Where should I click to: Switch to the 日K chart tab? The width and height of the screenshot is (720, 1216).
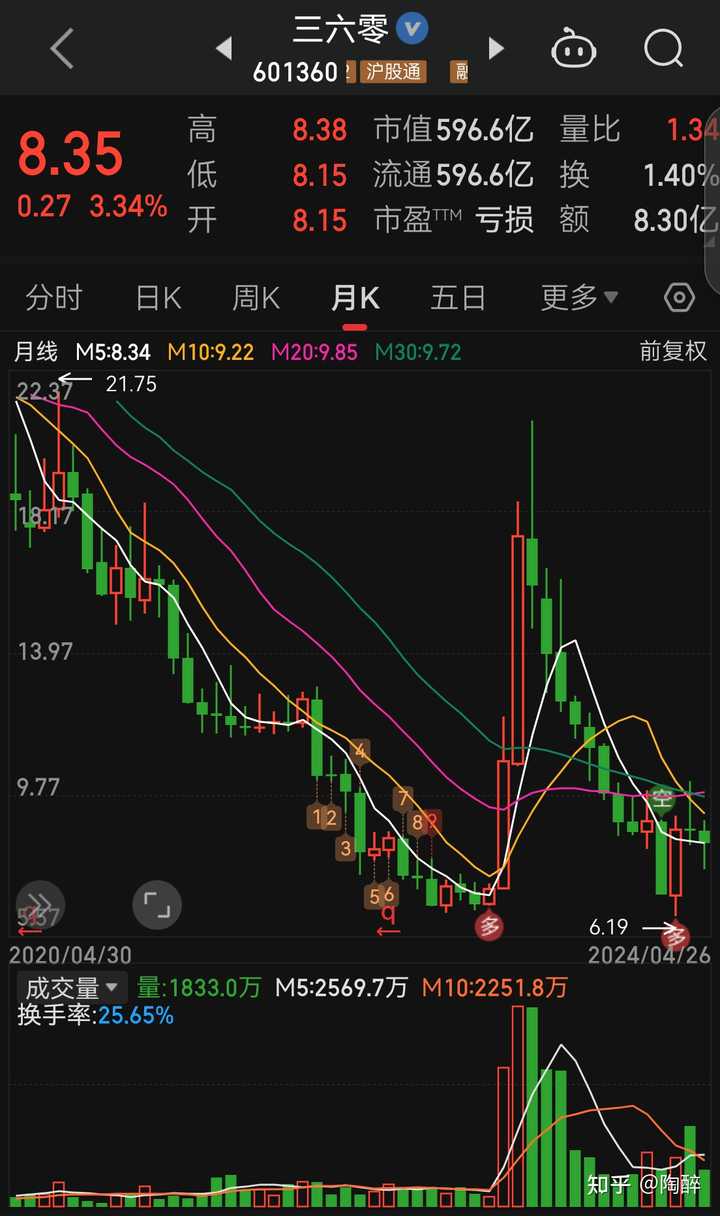coord(158,297)
